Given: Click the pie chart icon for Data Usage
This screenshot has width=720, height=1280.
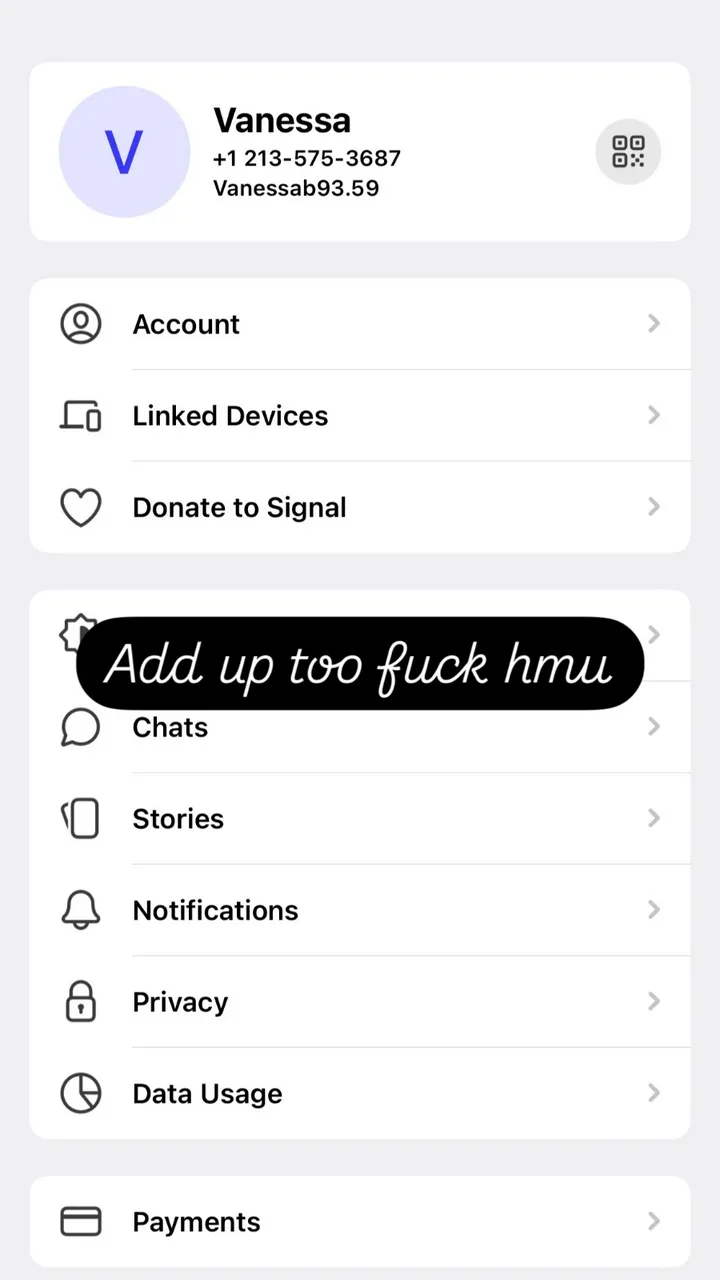Looking at the screenshot, I should 81,1093.
